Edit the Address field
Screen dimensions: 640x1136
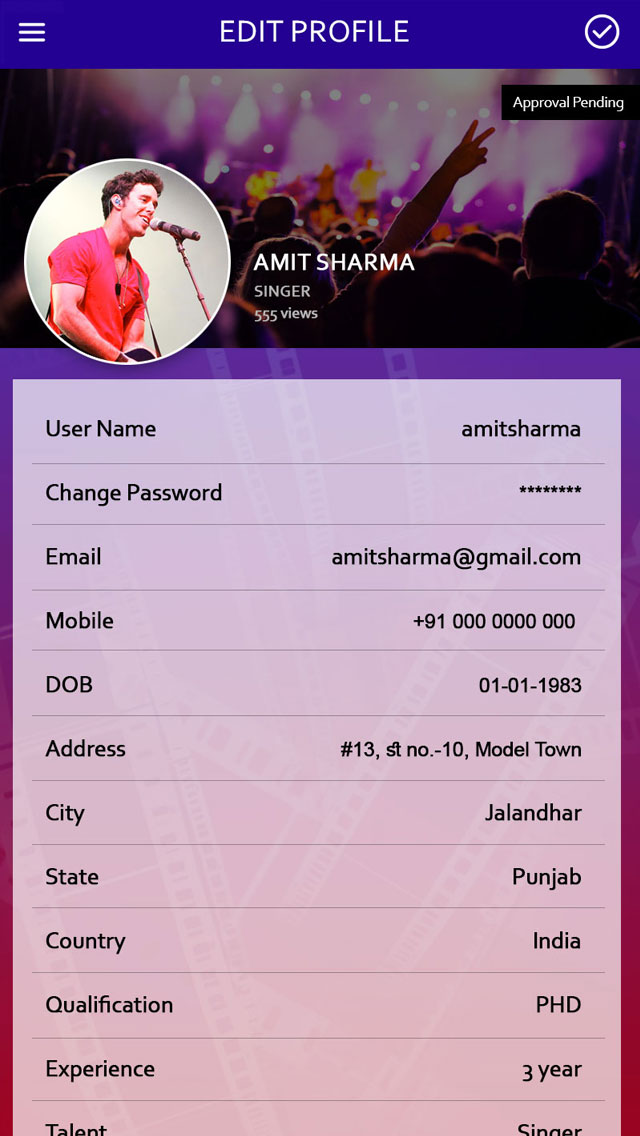(x=461, y=749)
